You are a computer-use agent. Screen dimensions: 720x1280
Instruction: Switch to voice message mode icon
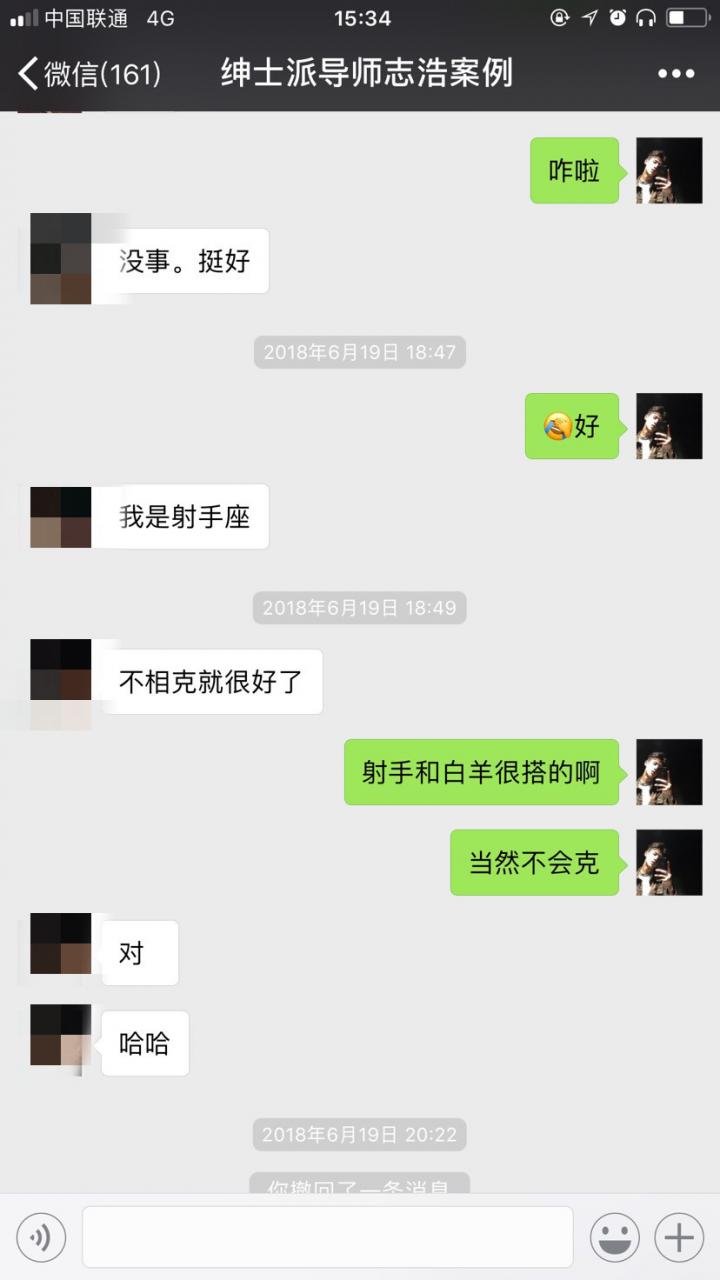tap(41, 1237)
